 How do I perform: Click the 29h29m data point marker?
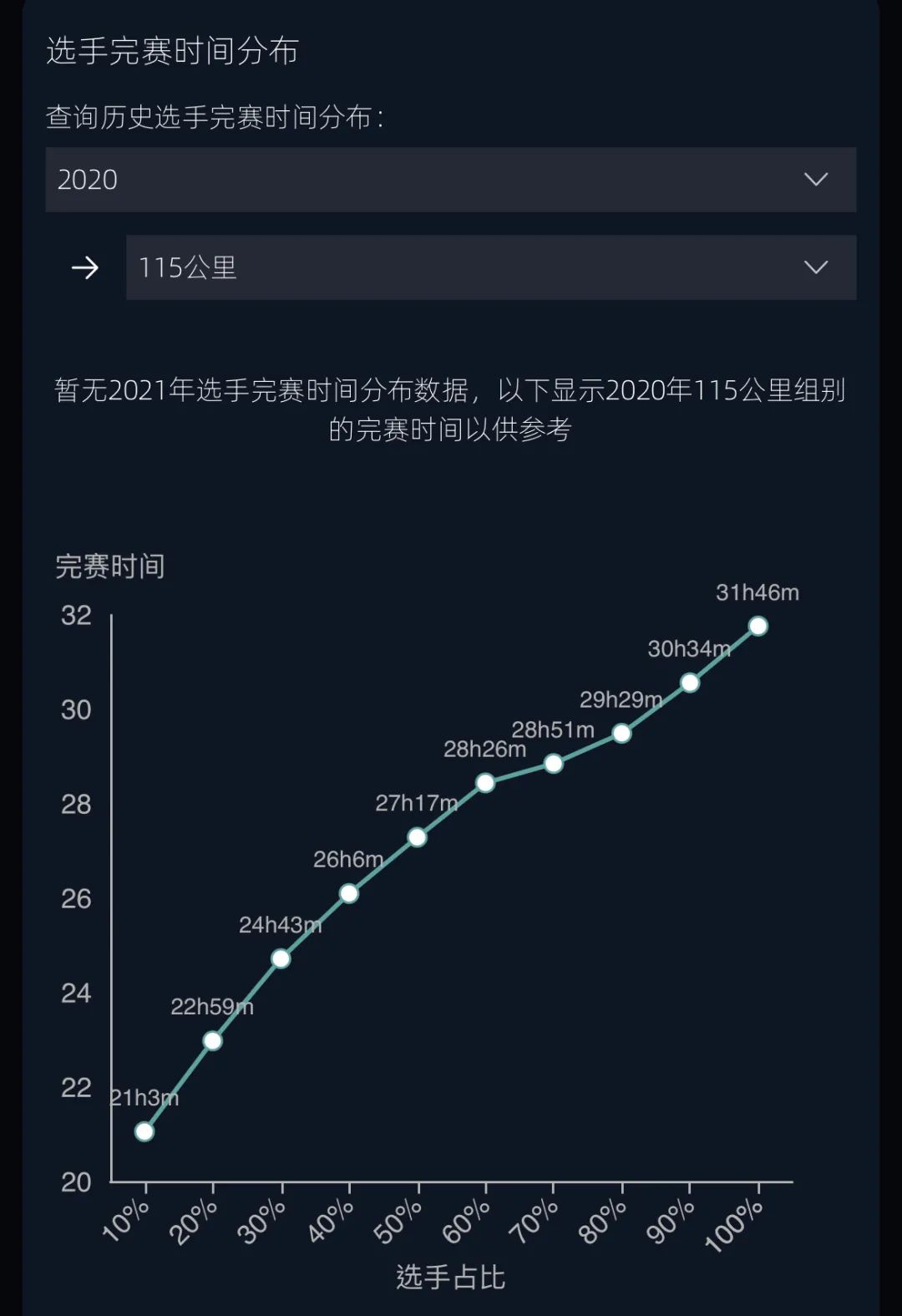point(621,734)
